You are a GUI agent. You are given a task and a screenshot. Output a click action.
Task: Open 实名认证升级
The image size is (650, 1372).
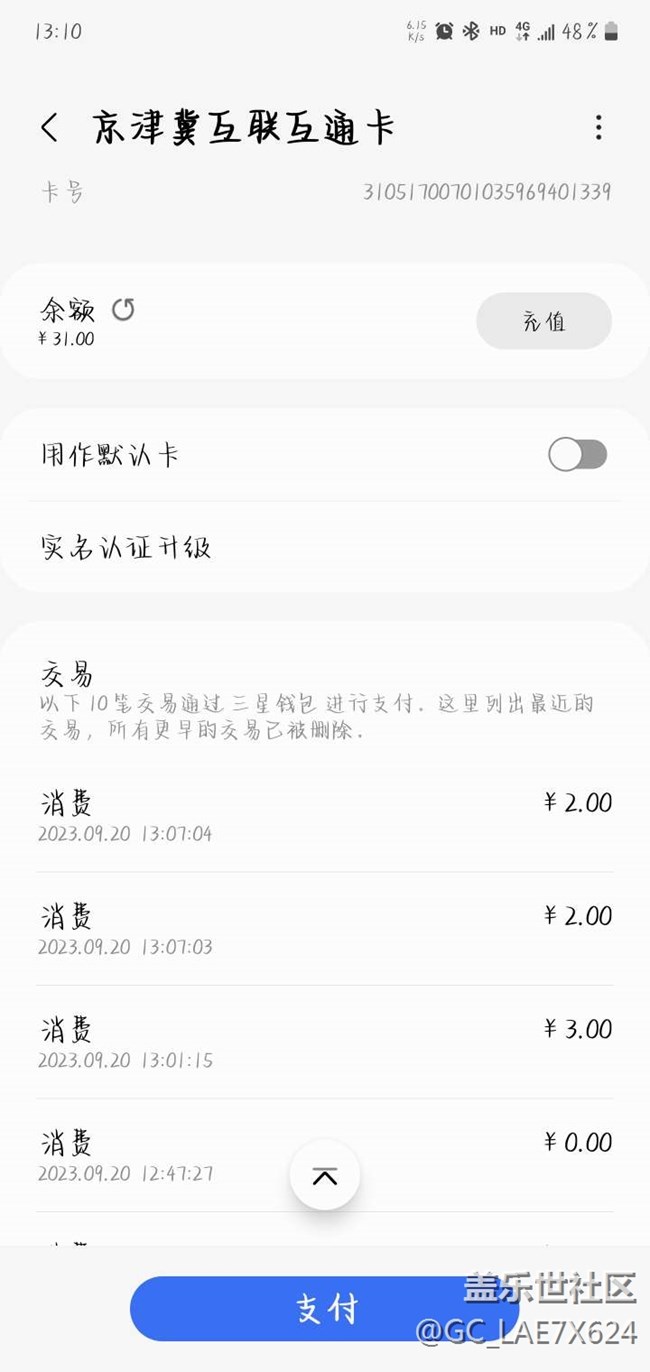tap(126, 547)
